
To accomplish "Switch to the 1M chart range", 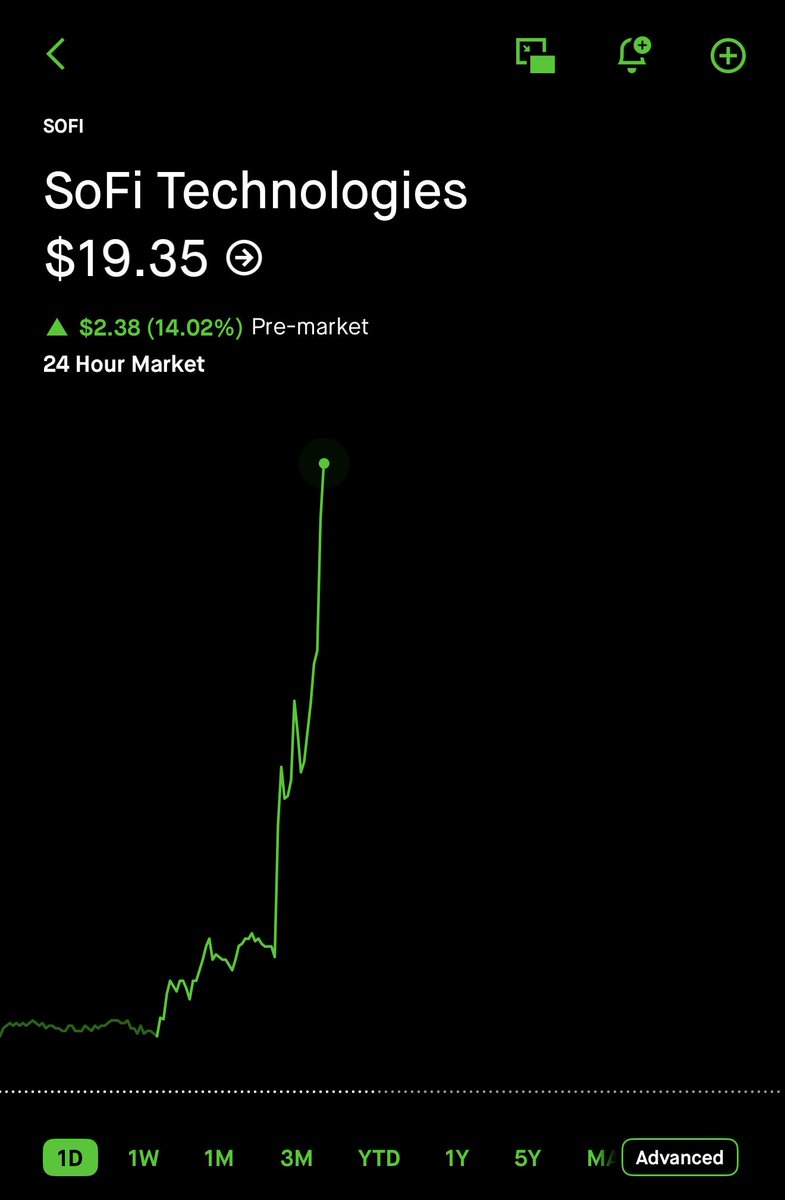I will click(219, 1158).
